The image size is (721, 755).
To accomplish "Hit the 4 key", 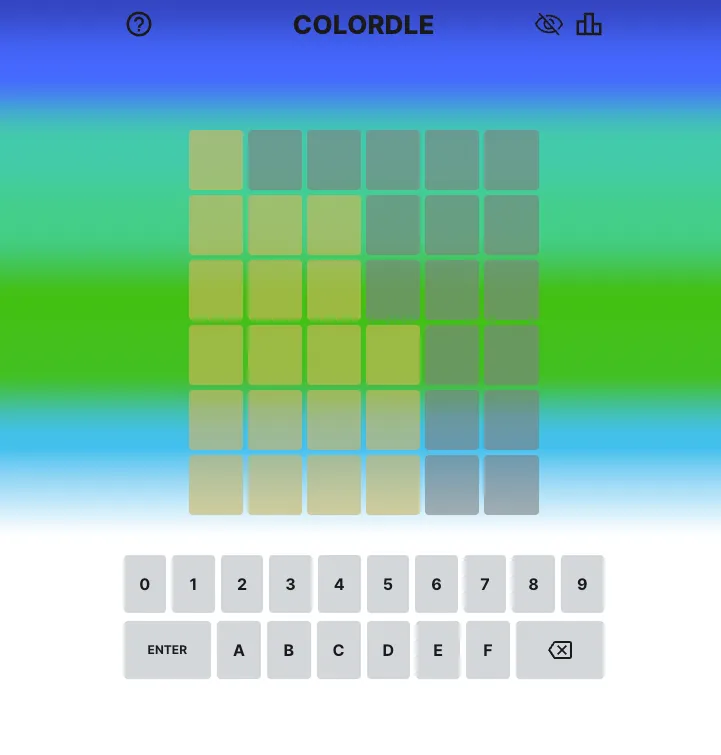I will 339,584.
